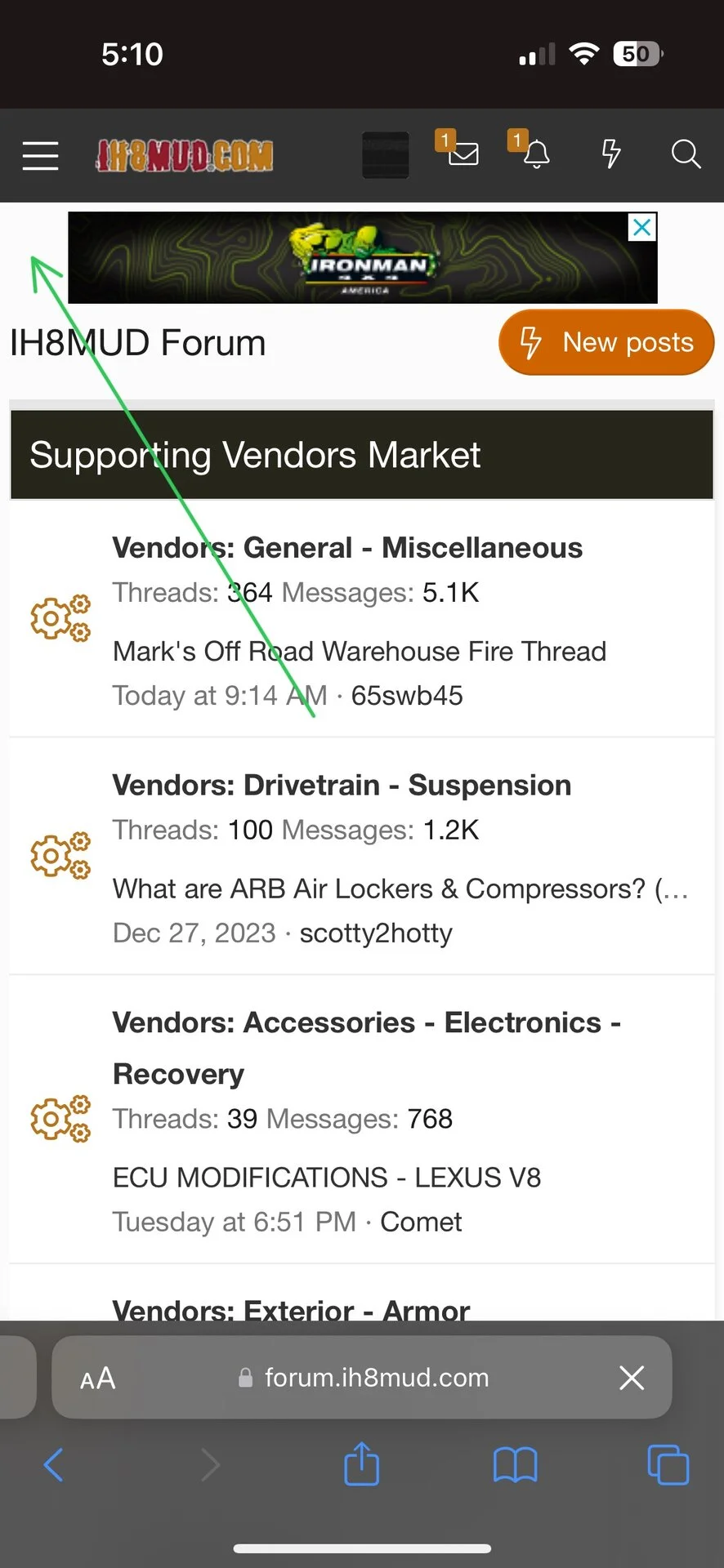Go to IH8MUD.COM home logo

[x=185, y=155]
